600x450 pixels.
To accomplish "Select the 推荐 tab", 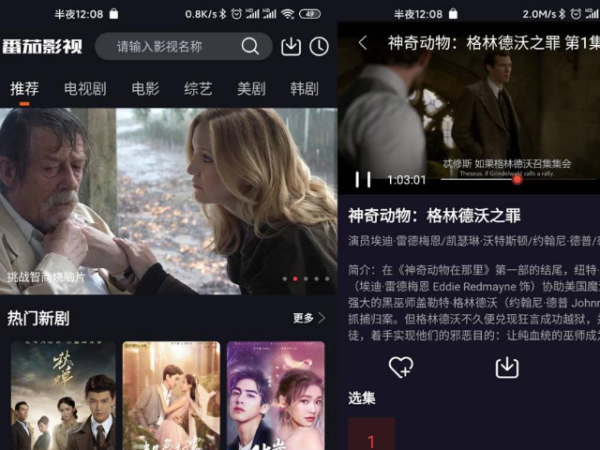I will pyautogui.click(x=25, y=89).
